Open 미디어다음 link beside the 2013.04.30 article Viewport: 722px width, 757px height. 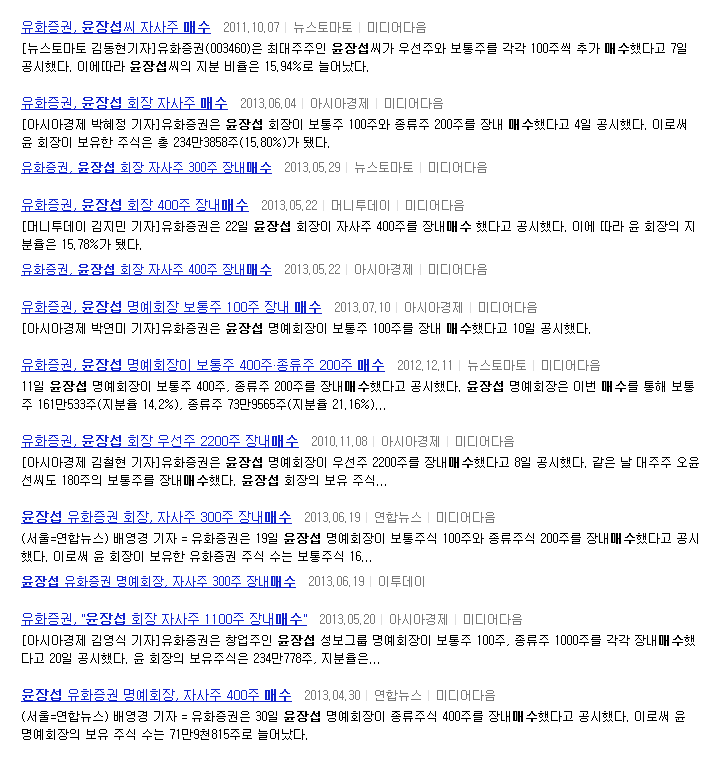tap(465, 695)
